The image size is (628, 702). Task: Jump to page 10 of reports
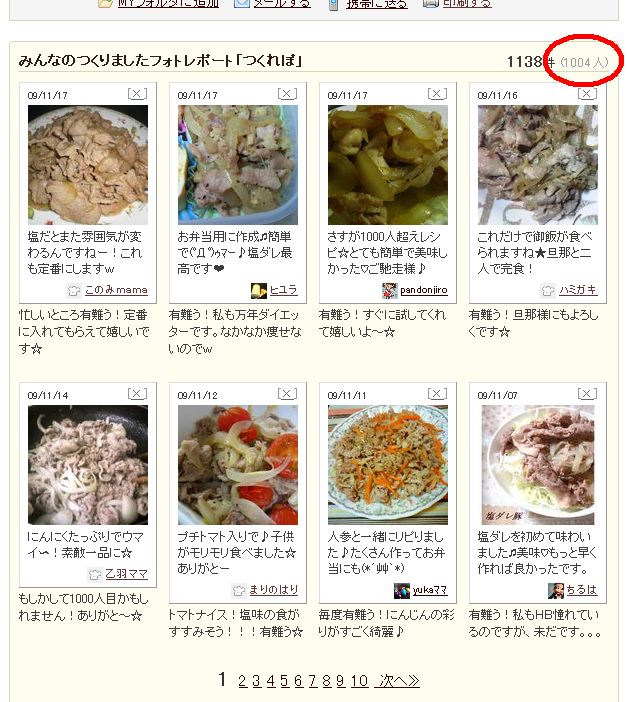(x=359, y=681)
